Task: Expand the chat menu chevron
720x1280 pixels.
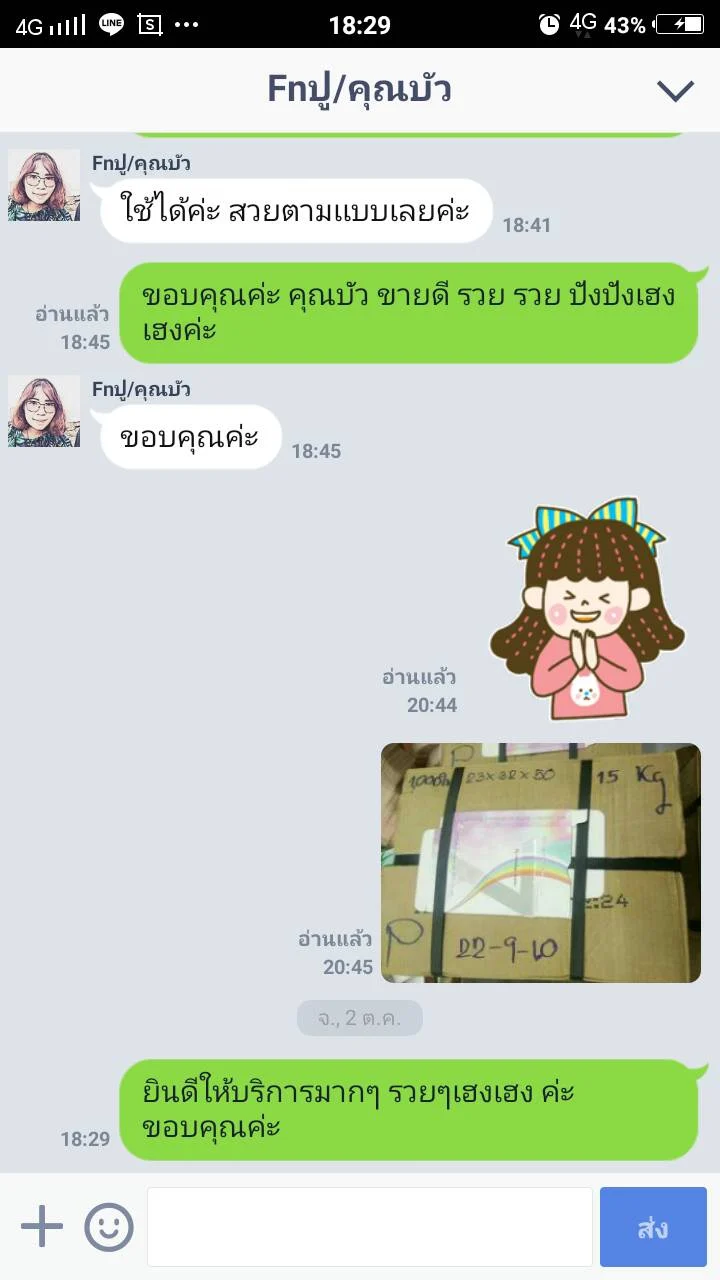Action: pyautogui.click(x=675, y=91)
